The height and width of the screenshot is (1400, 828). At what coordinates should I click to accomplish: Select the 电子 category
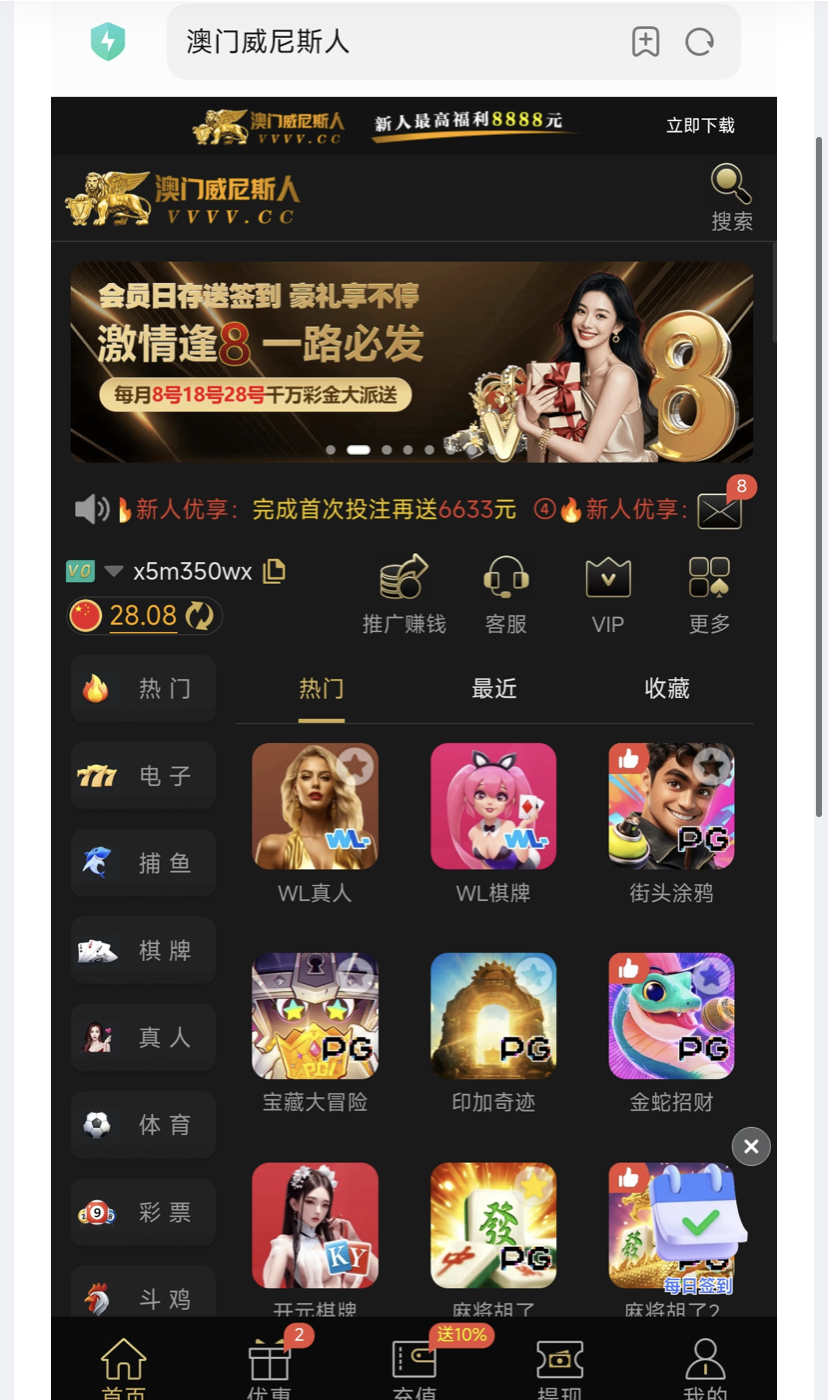coord(143,776)
